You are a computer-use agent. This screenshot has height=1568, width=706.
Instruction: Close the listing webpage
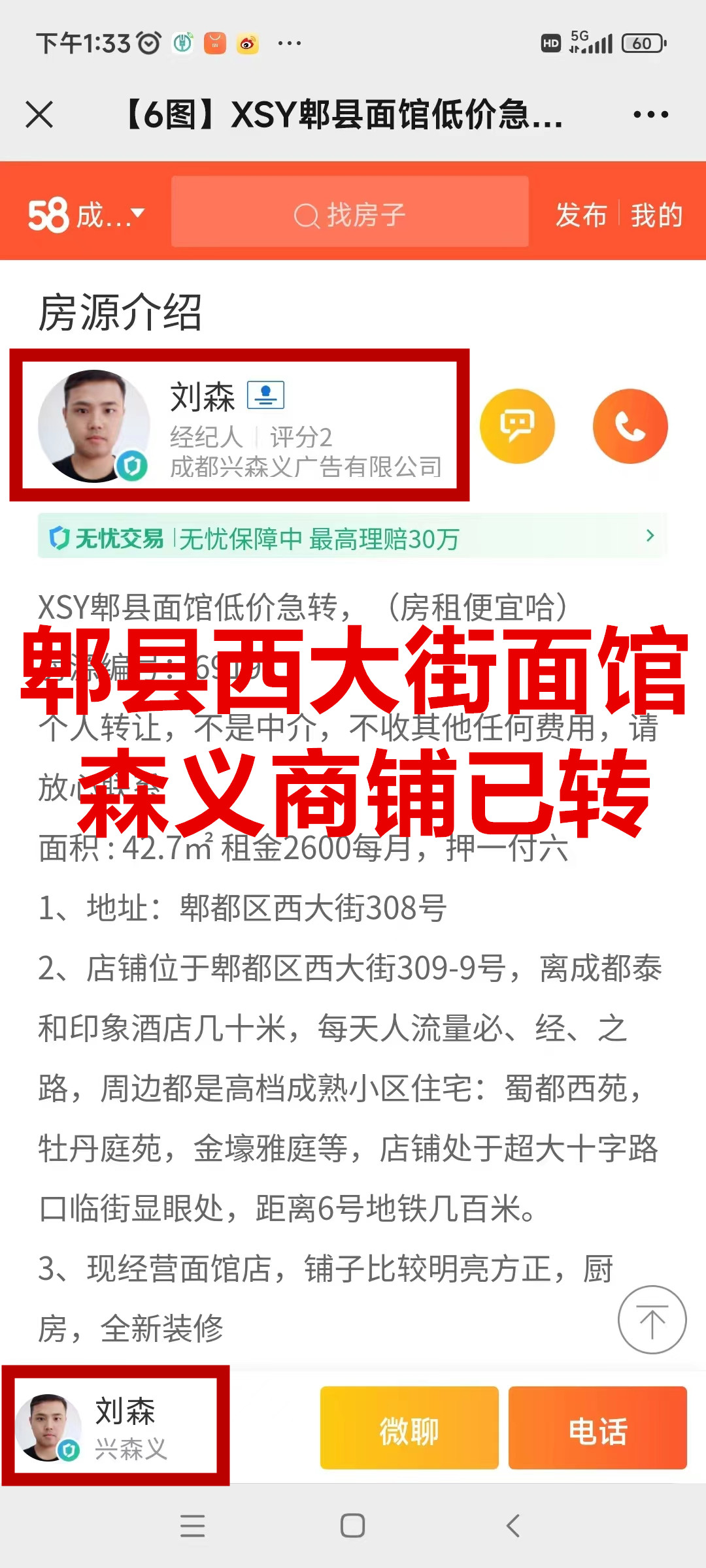point(39,115)
